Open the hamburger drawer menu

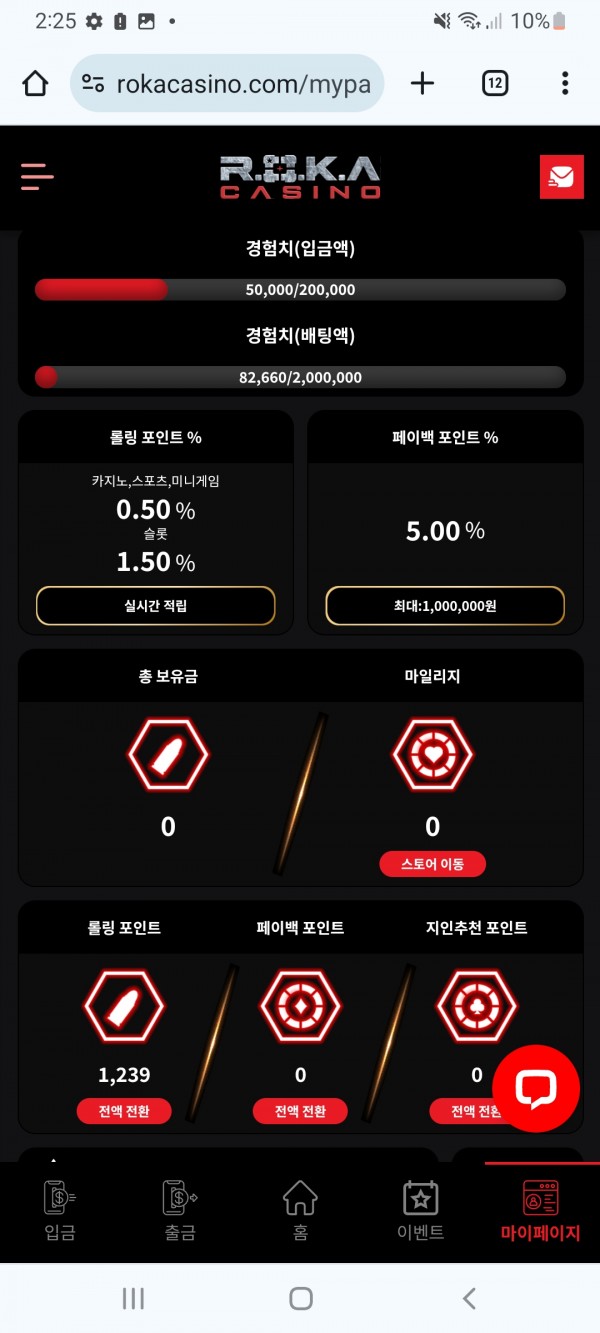click(x=37, y=177)
